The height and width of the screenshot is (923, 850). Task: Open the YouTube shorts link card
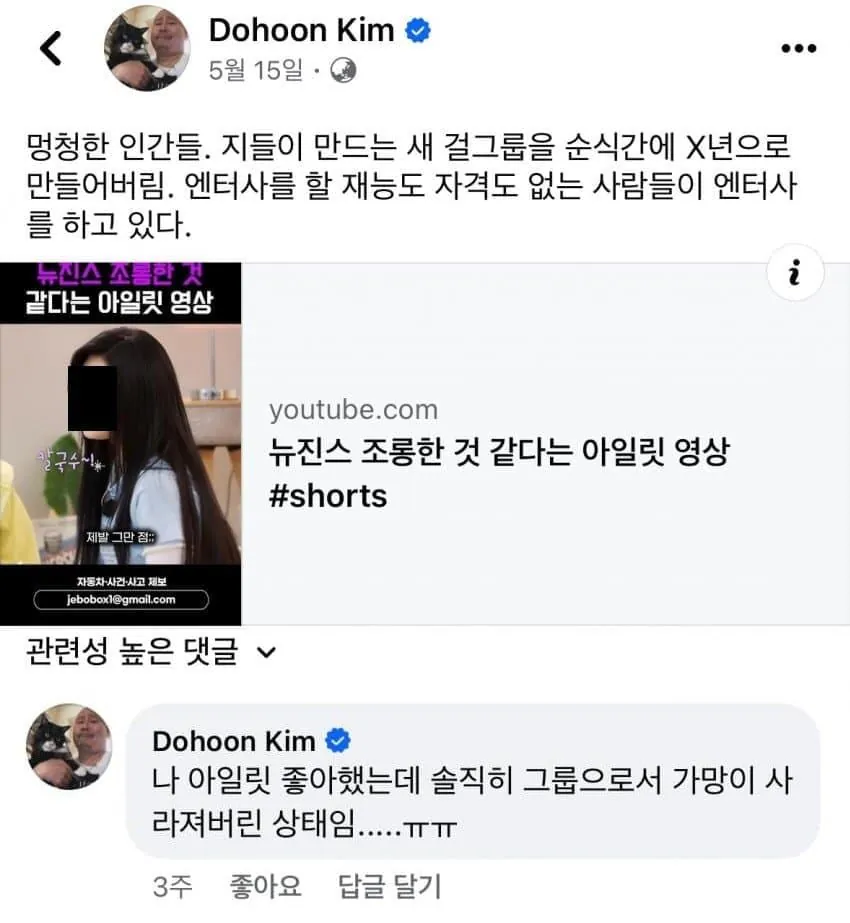coord(500,450)
